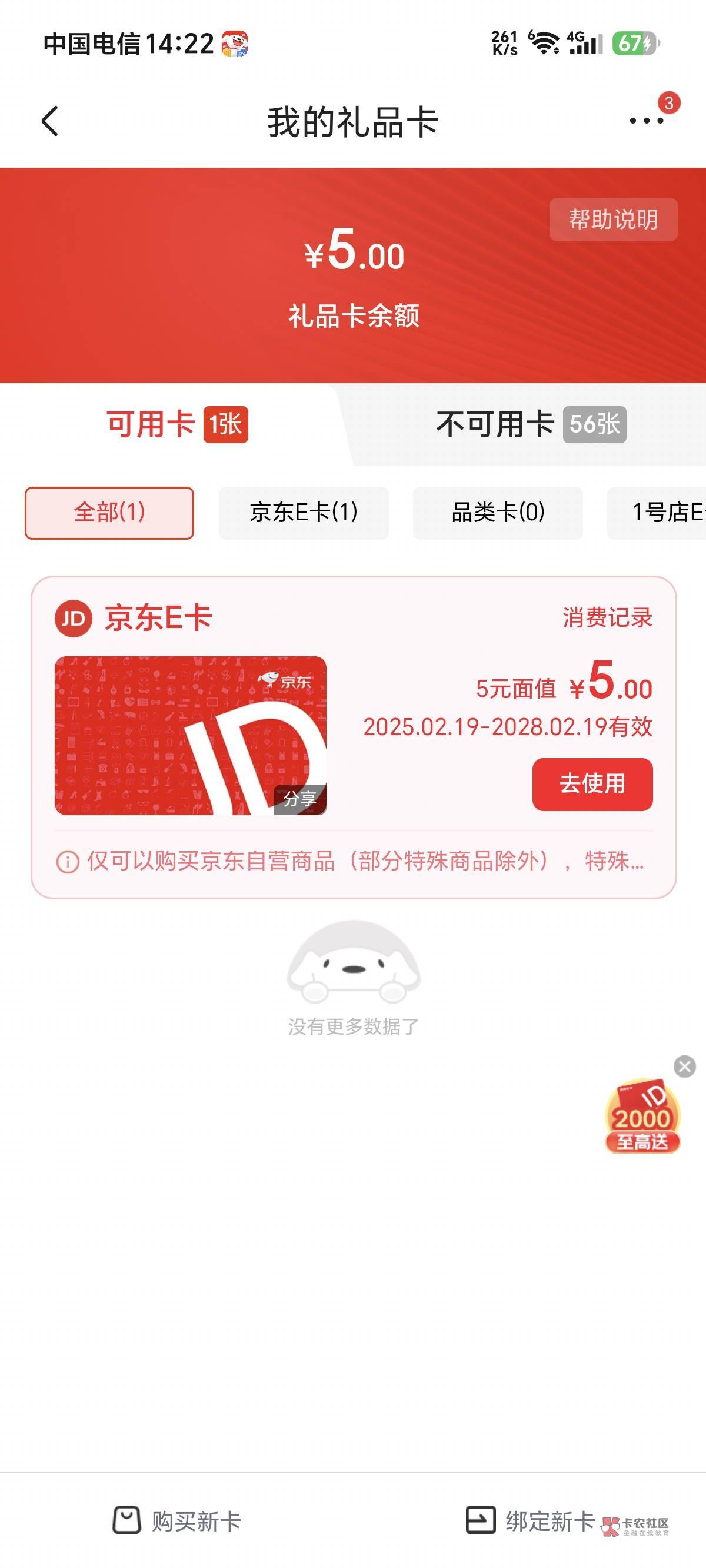Image resolution: width=706 pixels, height=1568 pixels.
Task: Tap 购买新卡 to buy a card
Action: coord(176,1520)
